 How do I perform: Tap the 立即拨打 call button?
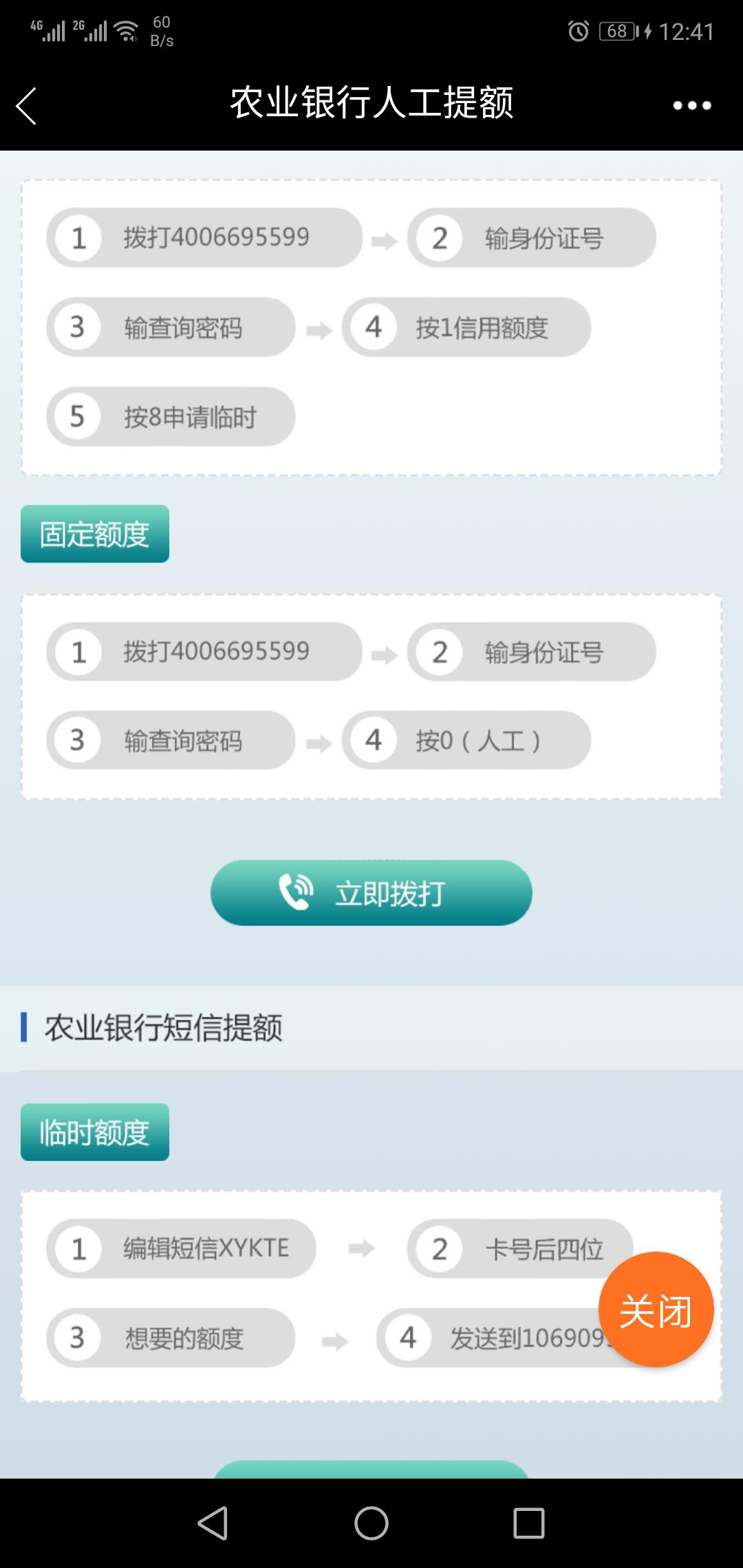pos(371,893)
